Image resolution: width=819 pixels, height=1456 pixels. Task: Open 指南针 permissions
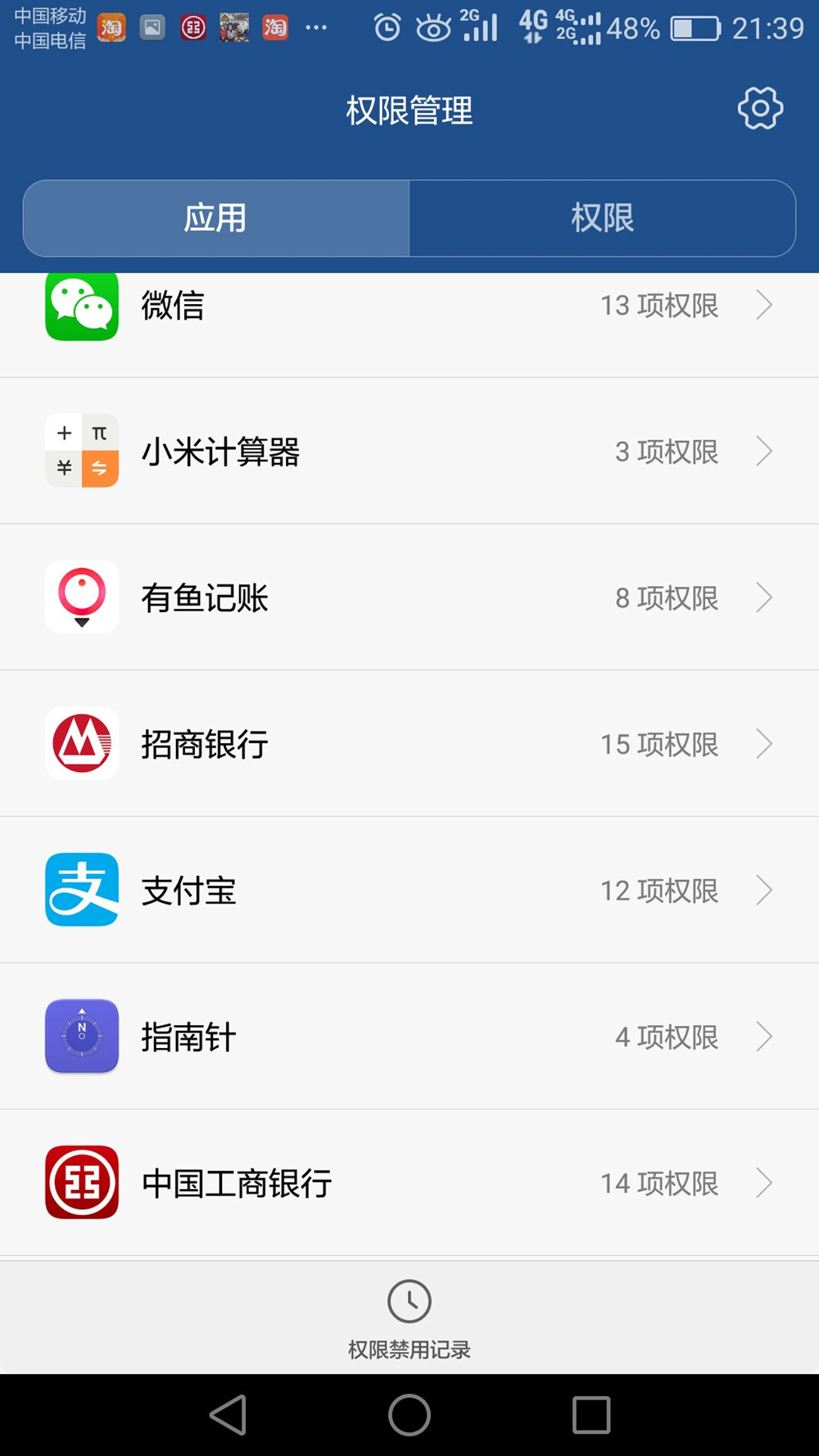click(x=409, y=1037)
